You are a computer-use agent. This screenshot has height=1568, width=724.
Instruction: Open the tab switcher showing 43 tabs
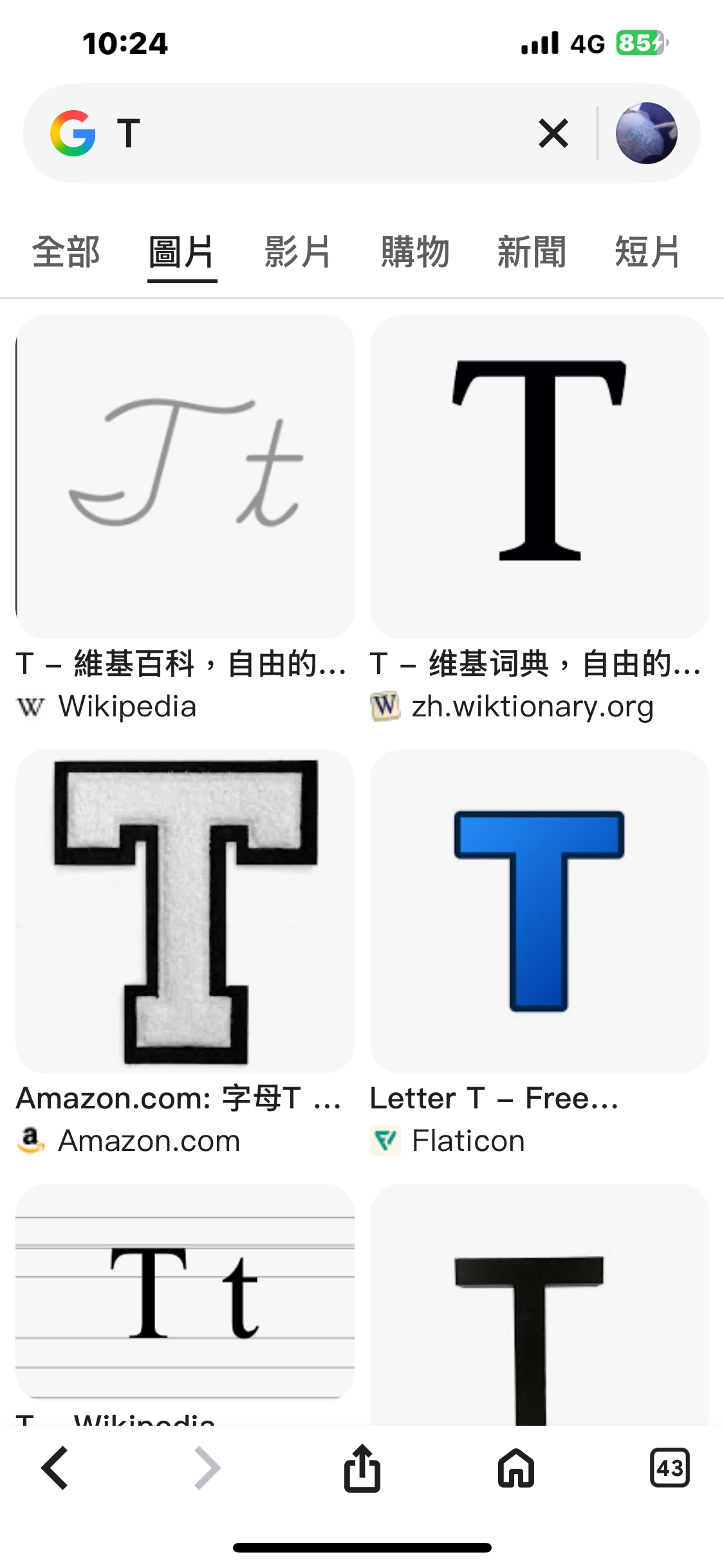coord(669,1468)
